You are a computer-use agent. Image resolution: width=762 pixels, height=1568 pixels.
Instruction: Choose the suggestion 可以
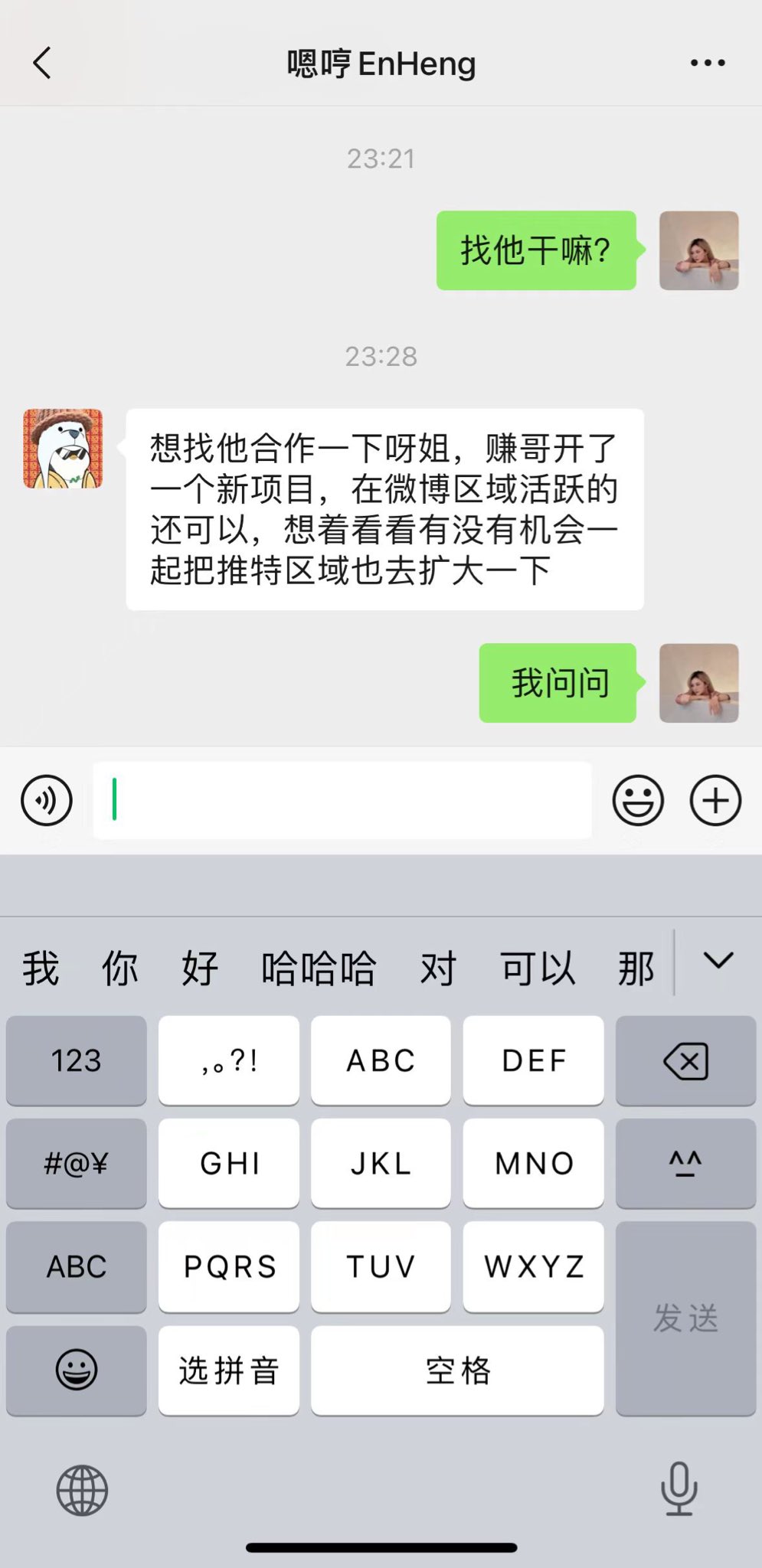coord(538,969)
